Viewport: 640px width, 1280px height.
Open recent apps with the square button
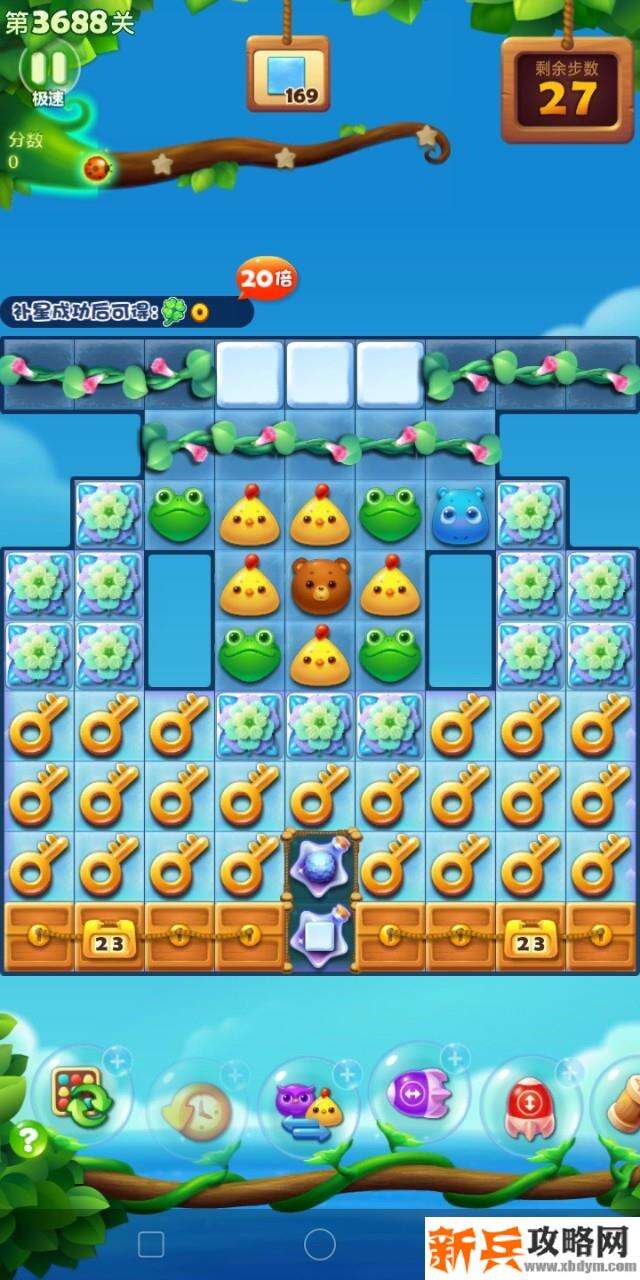click(151, 1244)
